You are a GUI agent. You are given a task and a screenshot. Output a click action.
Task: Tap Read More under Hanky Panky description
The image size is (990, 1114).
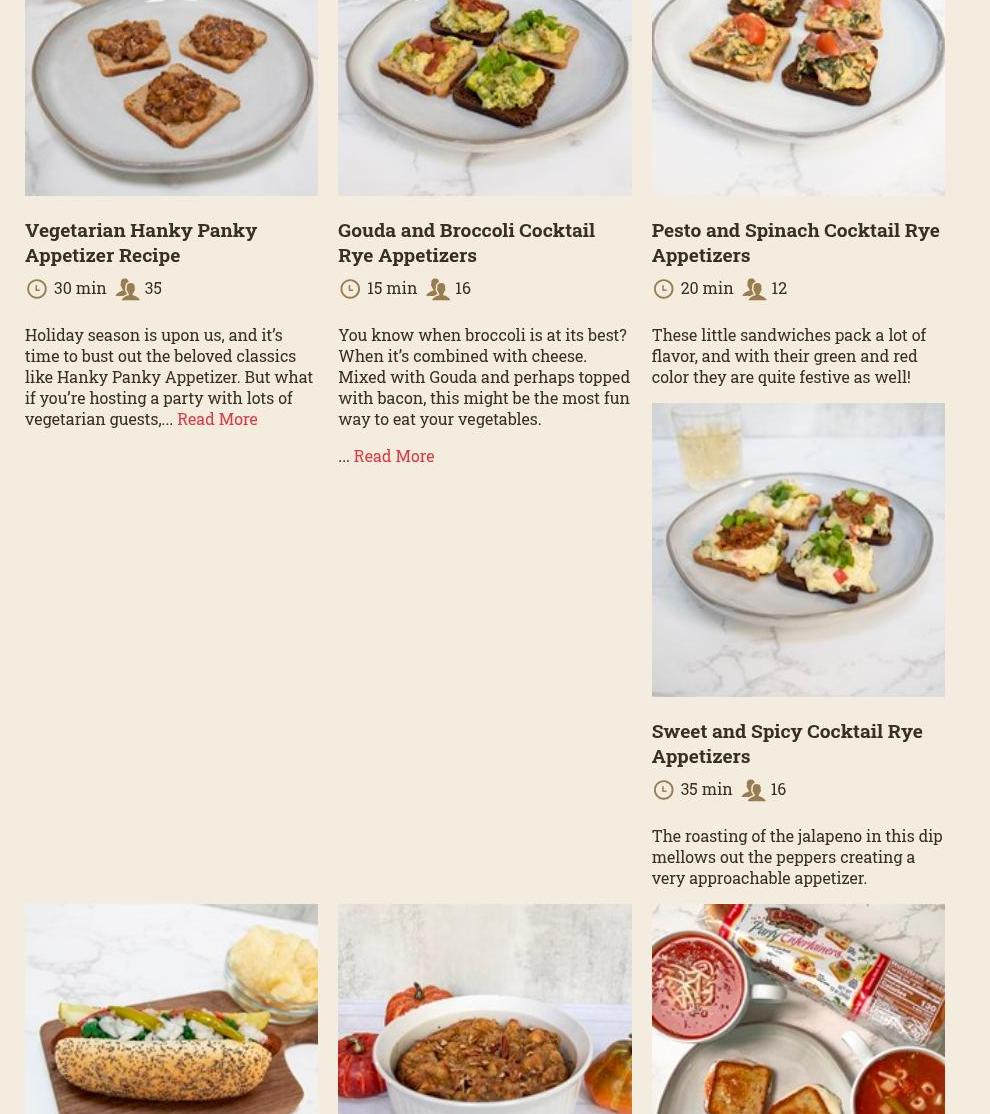tap(217, 419)
